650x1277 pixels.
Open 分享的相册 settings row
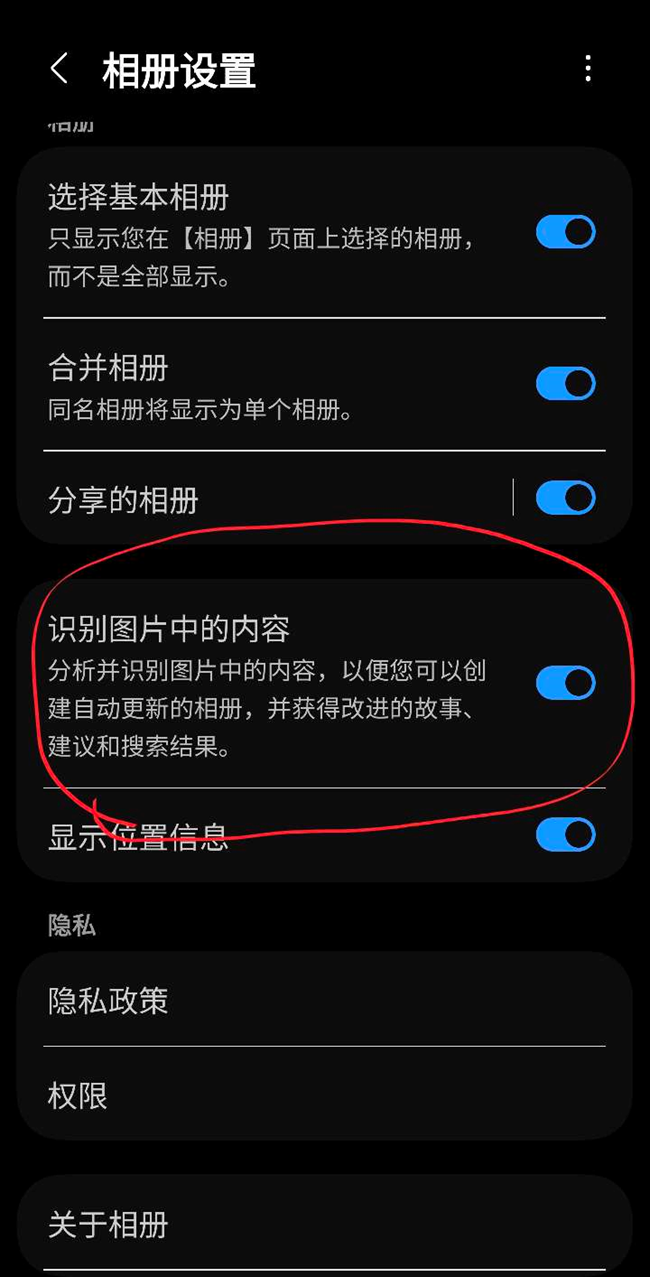pyautogui.click(x=250, y=499)
